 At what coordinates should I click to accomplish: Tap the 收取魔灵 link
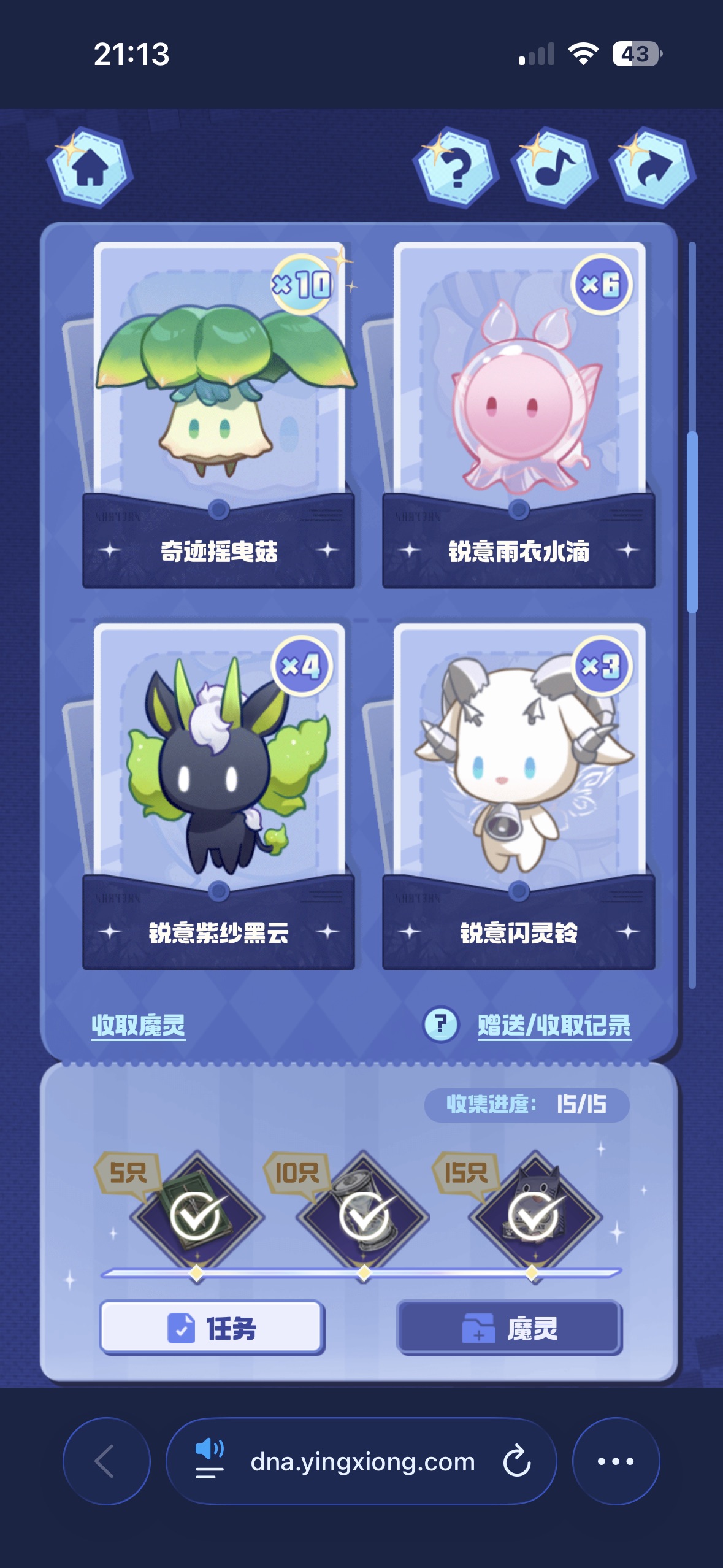139,1025
